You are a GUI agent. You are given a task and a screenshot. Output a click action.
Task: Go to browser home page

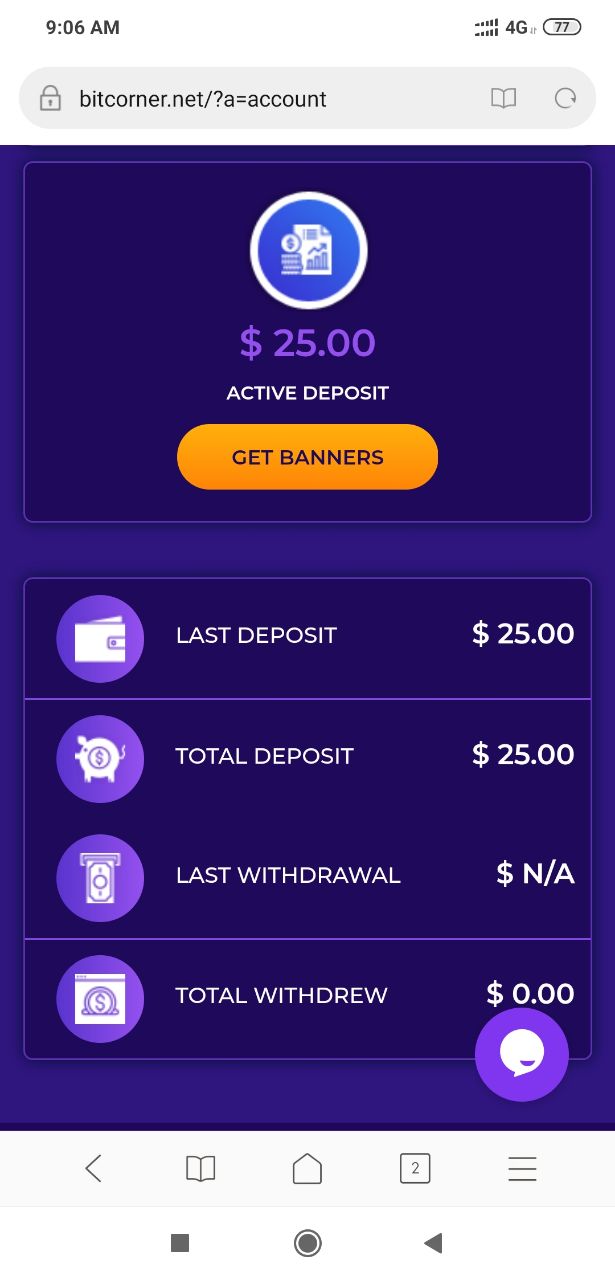tap(307, 1168)
